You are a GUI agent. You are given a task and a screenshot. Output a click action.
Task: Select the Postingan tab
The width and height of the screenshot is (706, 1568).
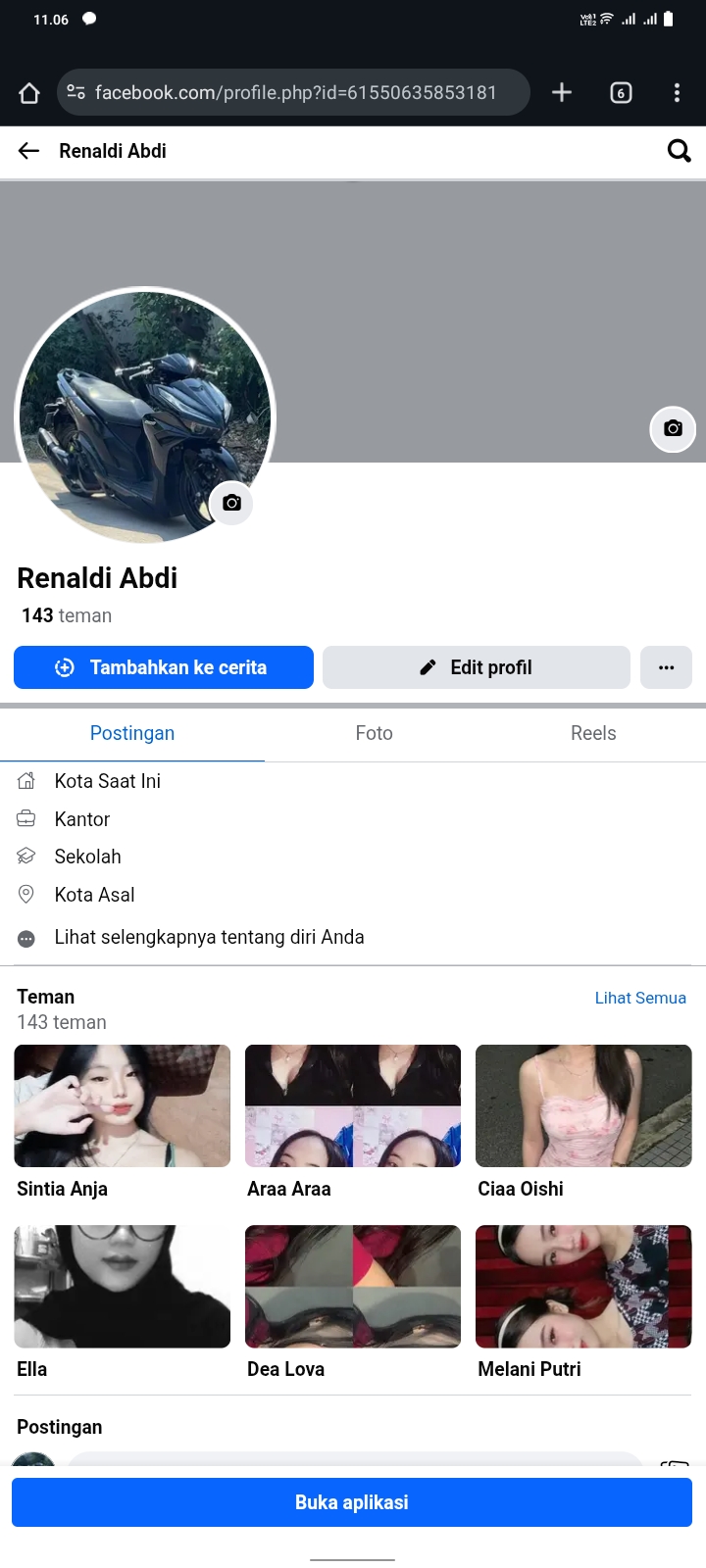coord(132,733)
